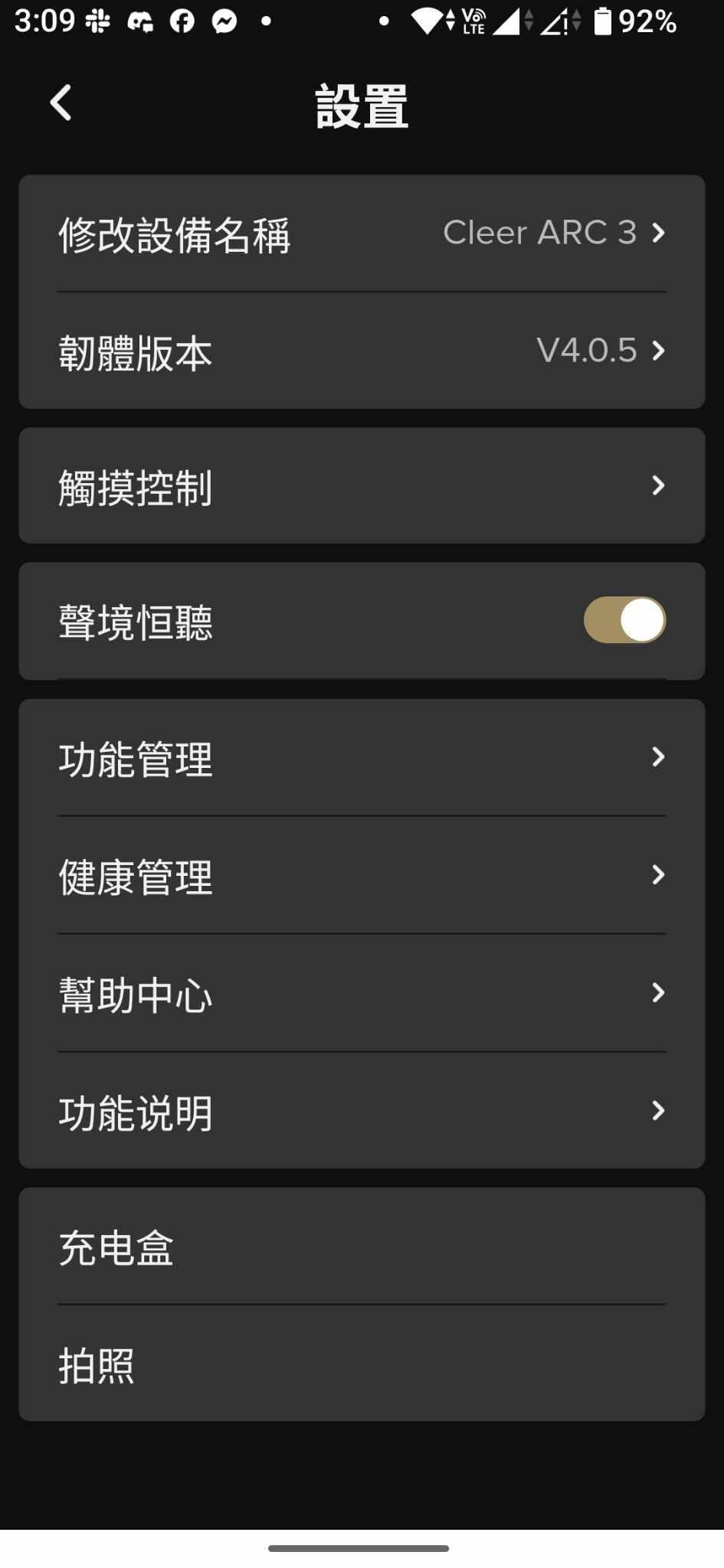The image size is (724, 1568).
Task: Open the 拍照 photo option
Action: tap(362, 1364)
